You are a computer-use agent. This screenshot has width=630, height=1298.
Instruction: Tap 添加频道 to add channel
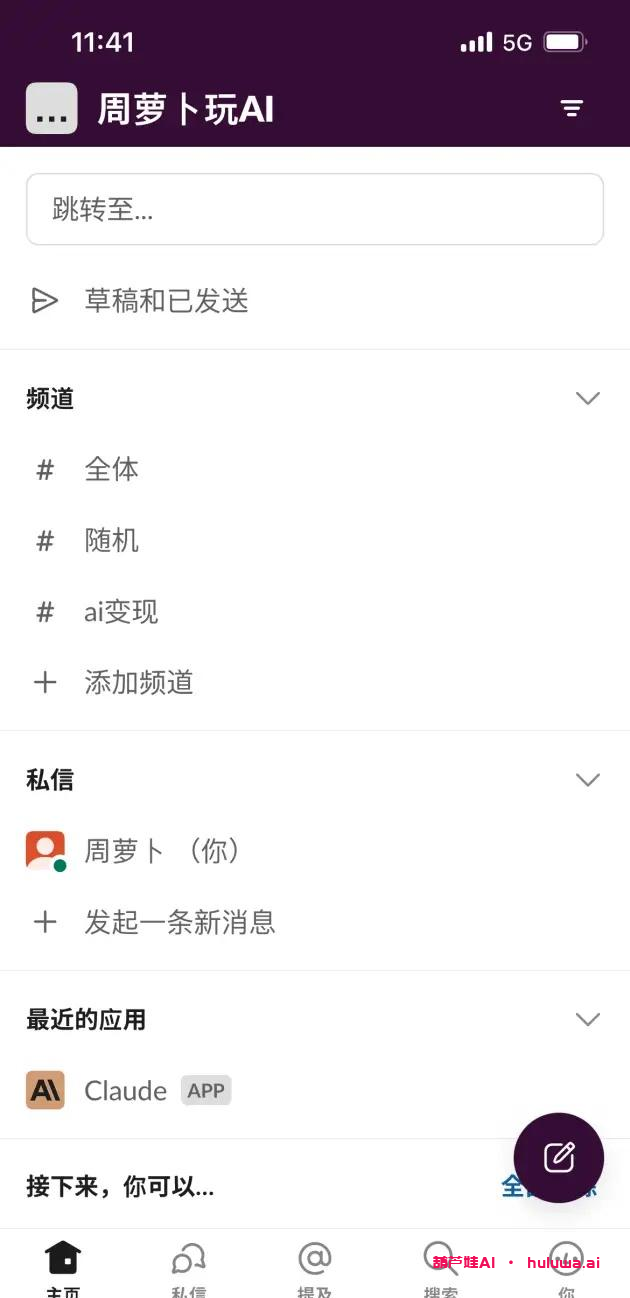tap(138, 682)
